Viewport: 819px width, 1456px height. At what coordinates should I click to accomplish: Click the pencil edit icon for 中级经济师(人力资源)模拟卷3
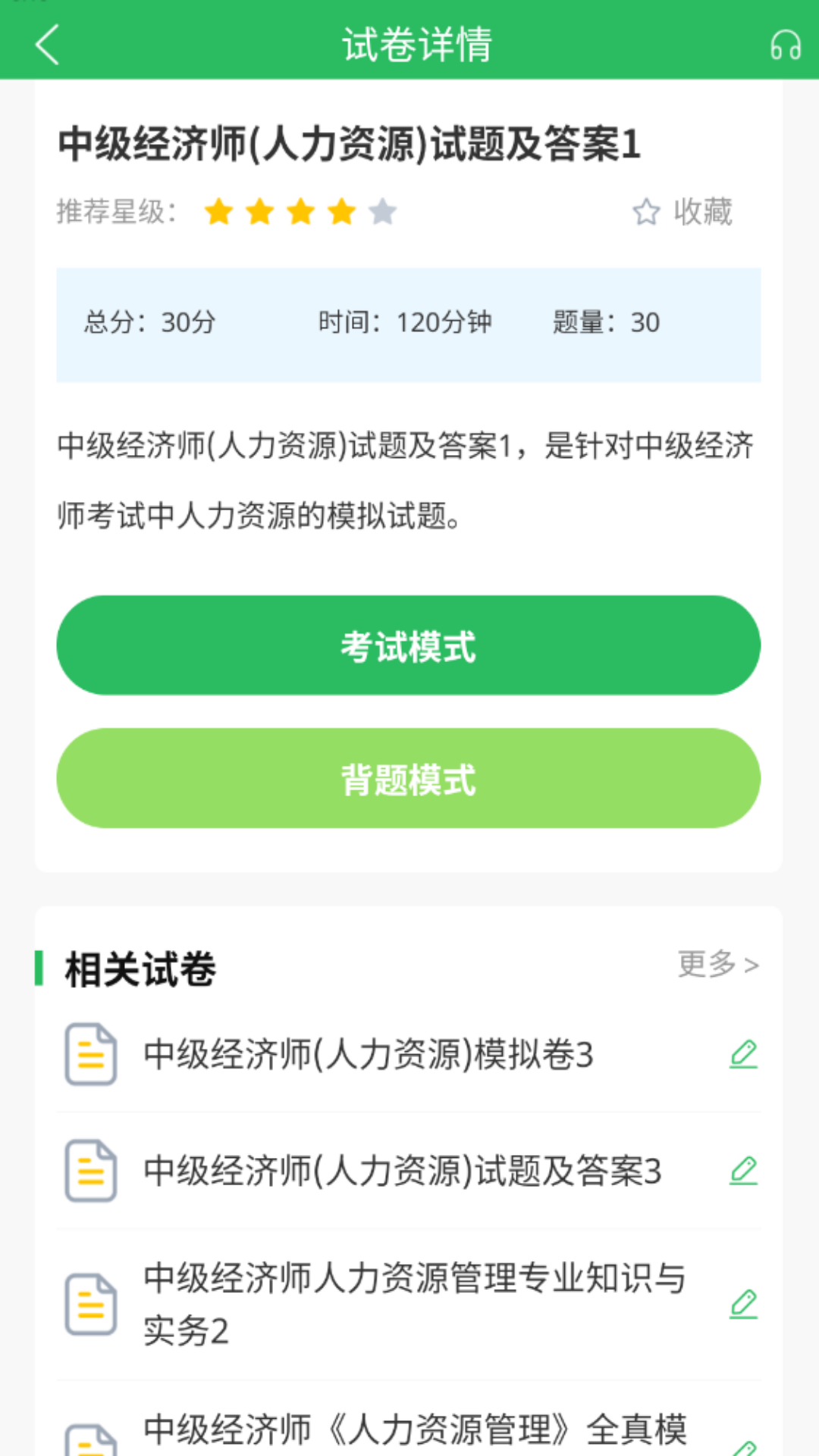pyautogui.click(x=742, y=1053)
